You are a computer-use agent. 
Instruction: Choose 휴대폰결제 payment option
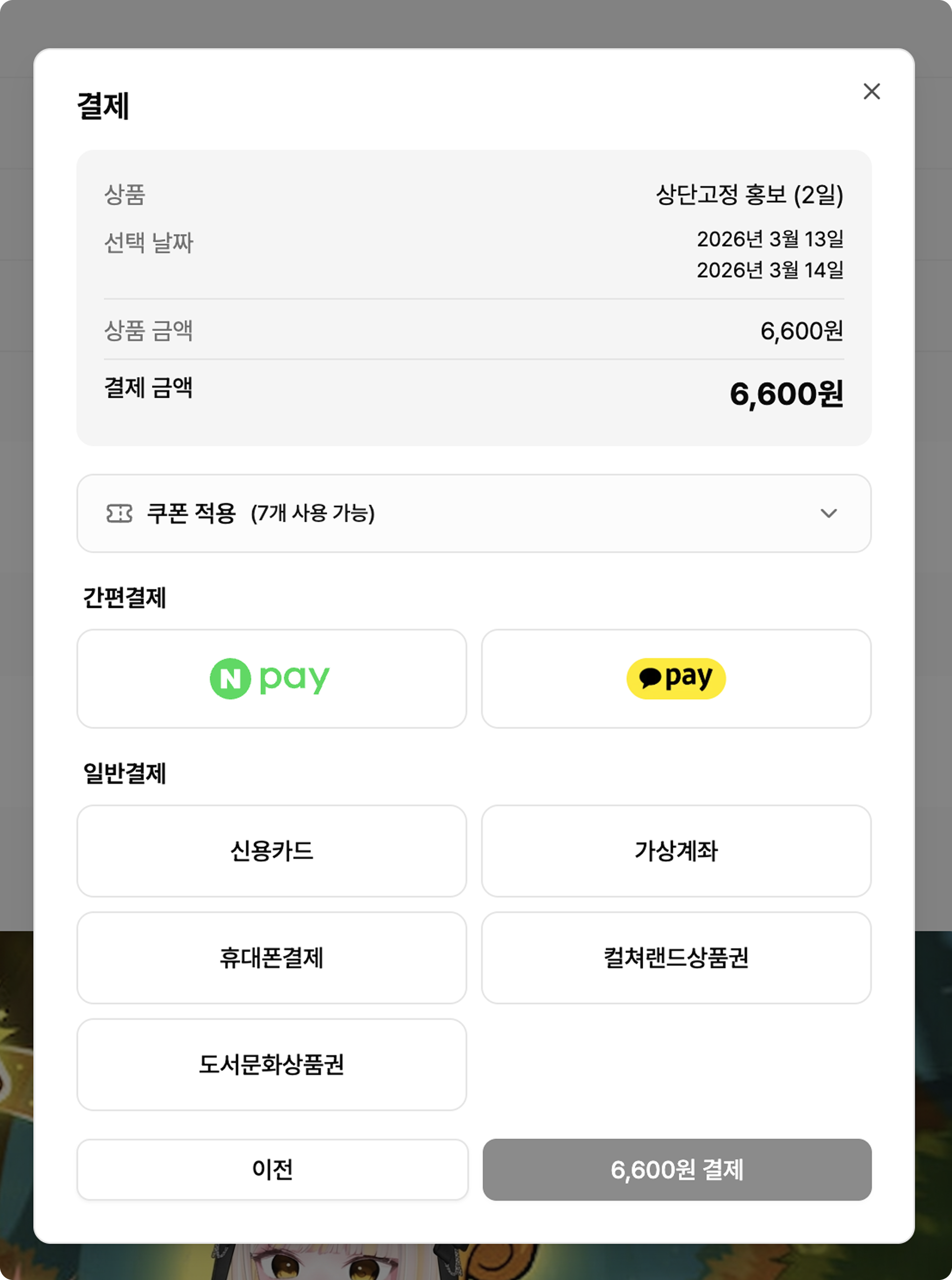tap(271, 957)
